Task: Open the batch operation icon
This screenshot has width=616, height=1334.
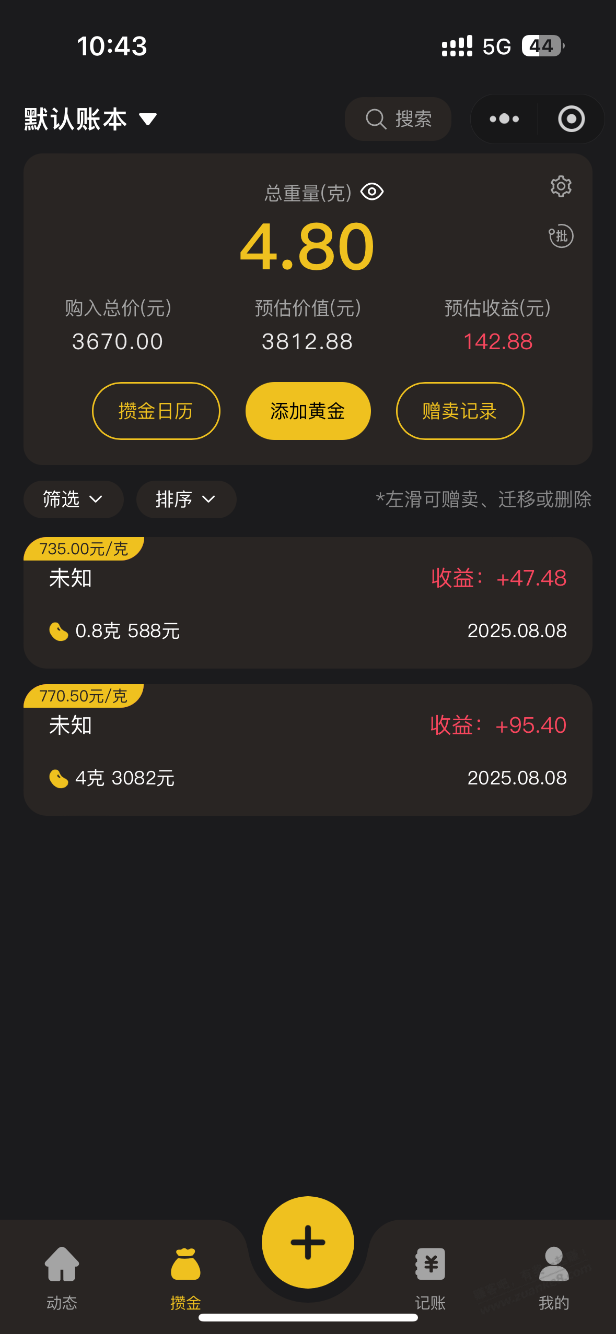Action: pyautogui.click(x=561, y=237)
